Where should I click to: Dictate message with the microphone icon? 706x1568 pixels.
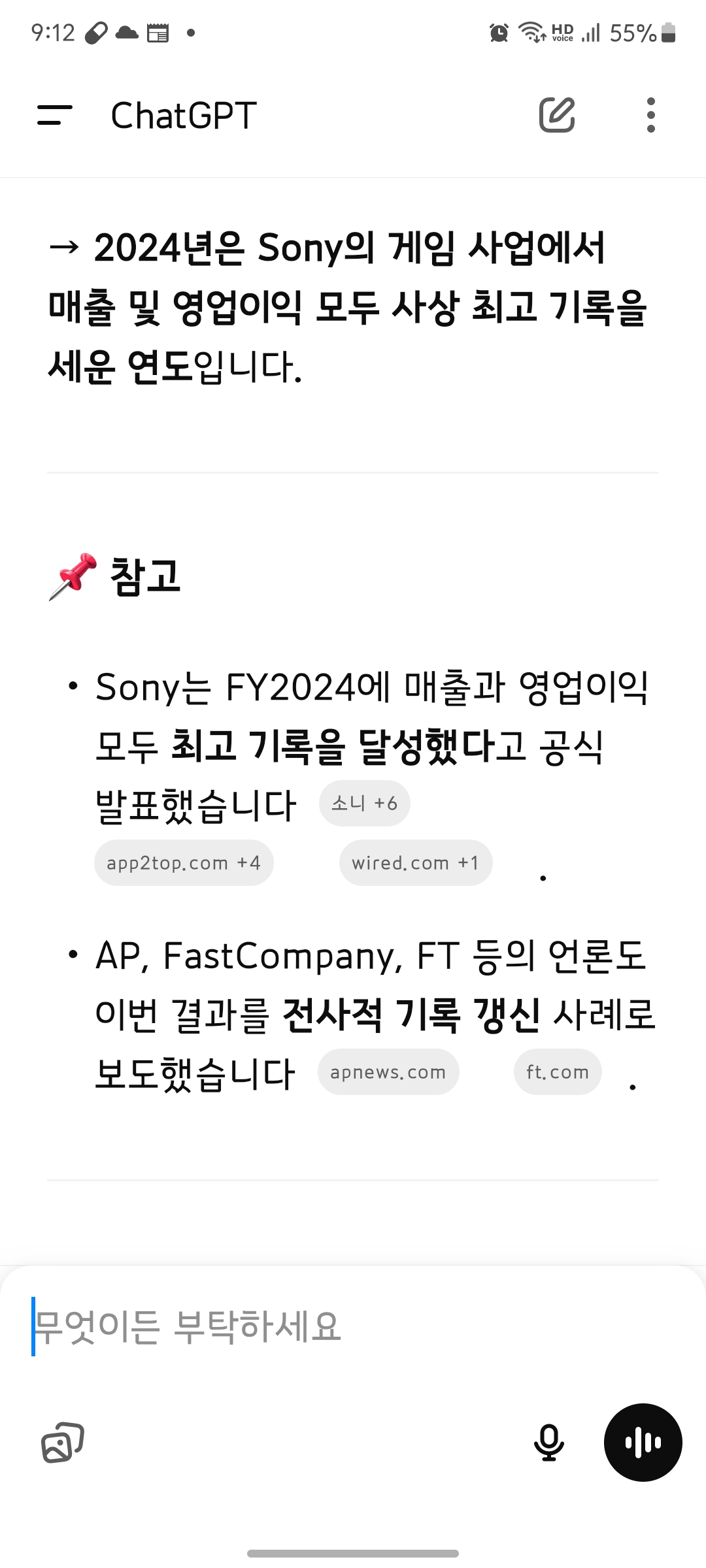click(x=549, y=1442)
